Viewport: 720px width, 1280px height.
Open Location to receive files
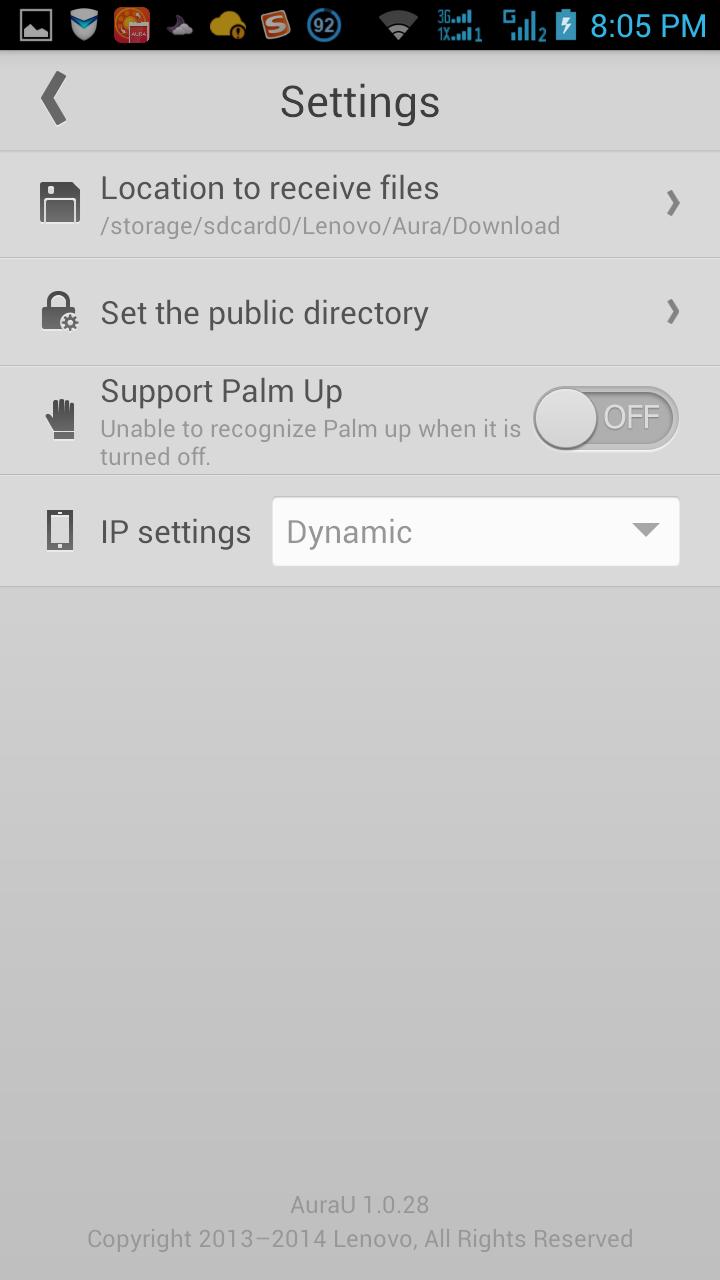tap(360, 204)
